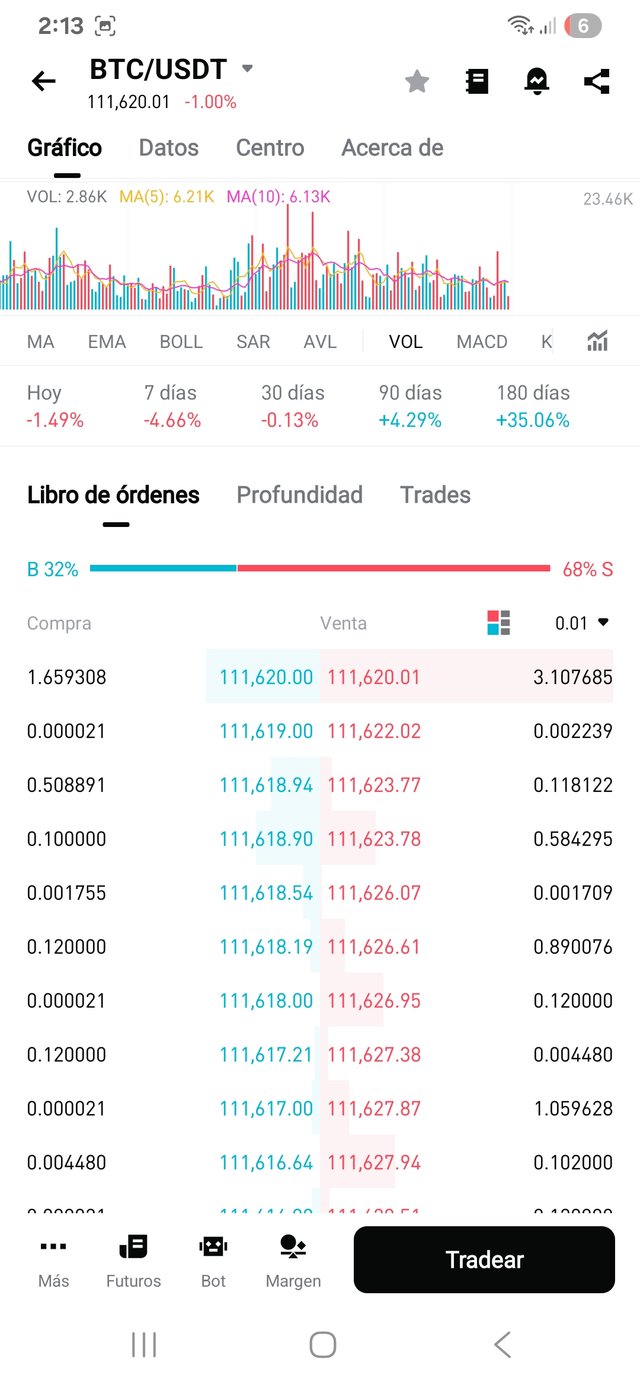Viewport: 640px width, 1387px height.
Task: Select the MACD indicator
Action: [x=482, y=342]
